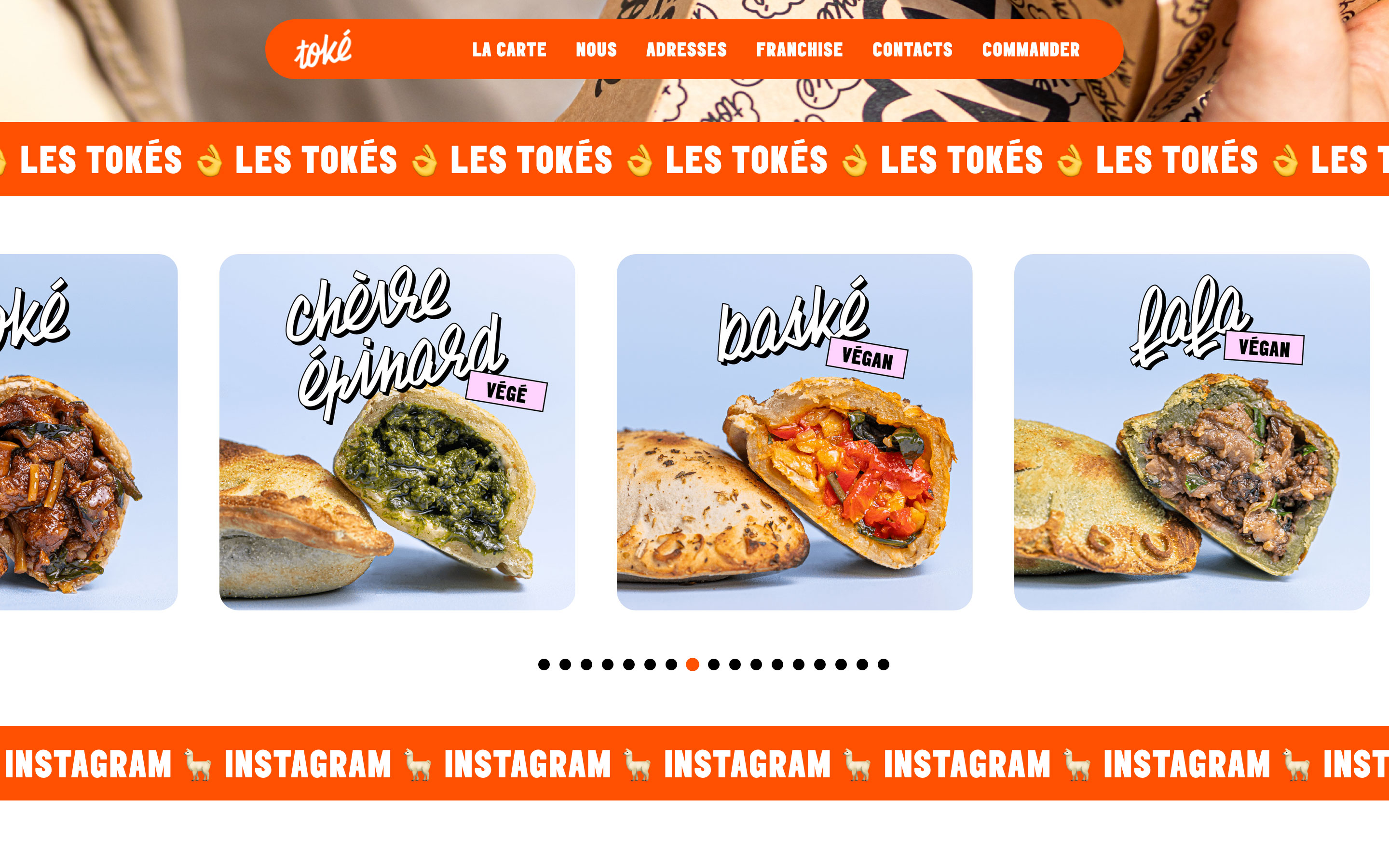
Task: View the fafa végan card
Action: [1192, 432]
